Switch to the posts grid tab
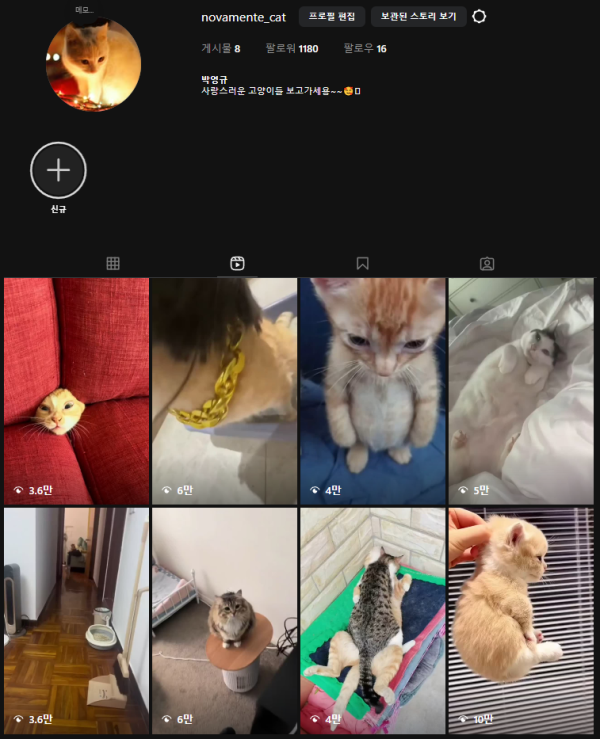 click(113, 263)
